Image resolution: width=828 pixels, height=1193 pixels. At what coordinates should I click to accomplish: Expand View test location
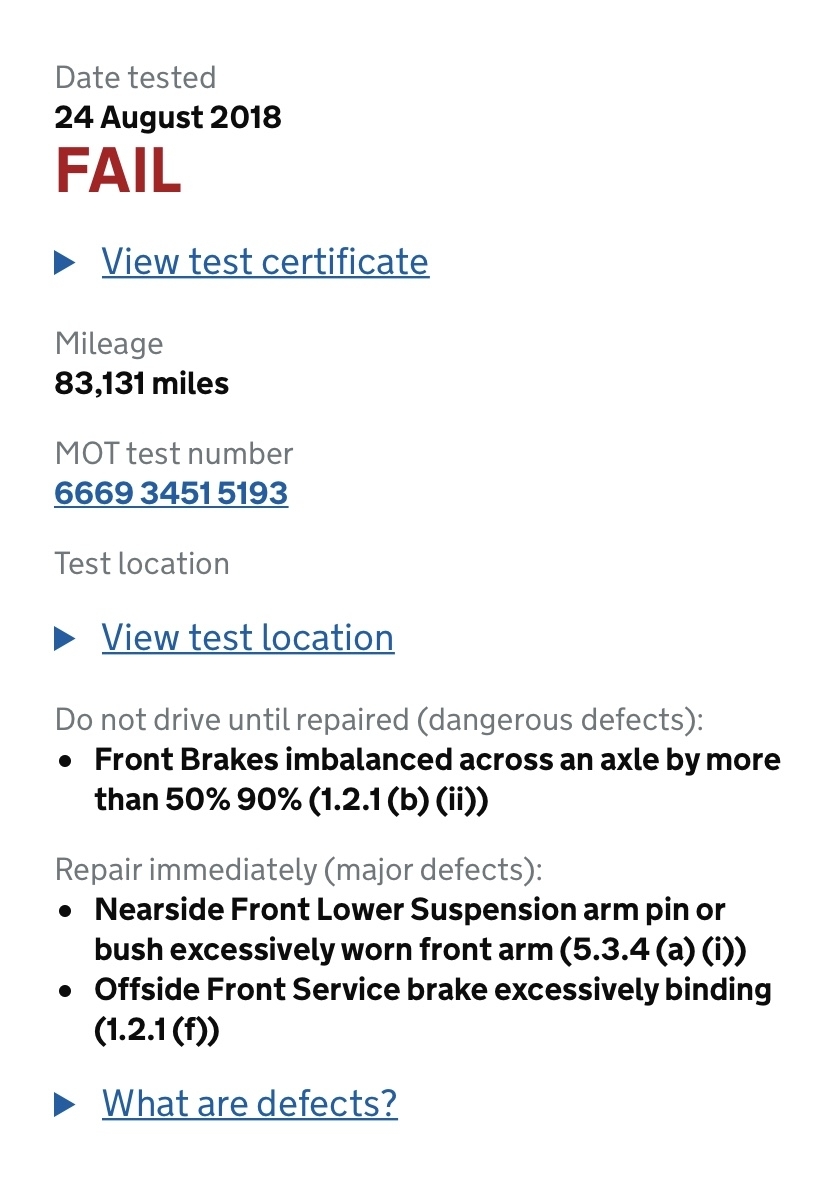[x=247, y=638]
